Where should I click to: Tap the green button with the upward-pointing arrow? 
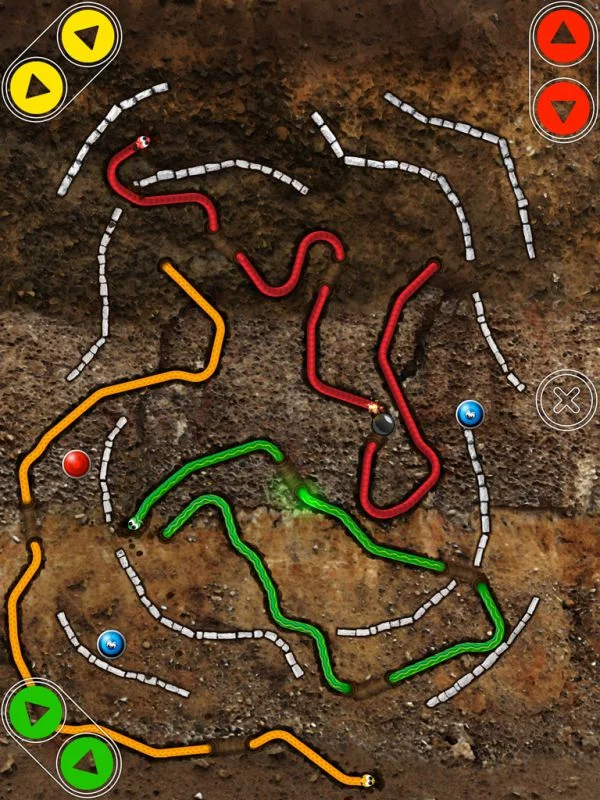pos(86,763)
